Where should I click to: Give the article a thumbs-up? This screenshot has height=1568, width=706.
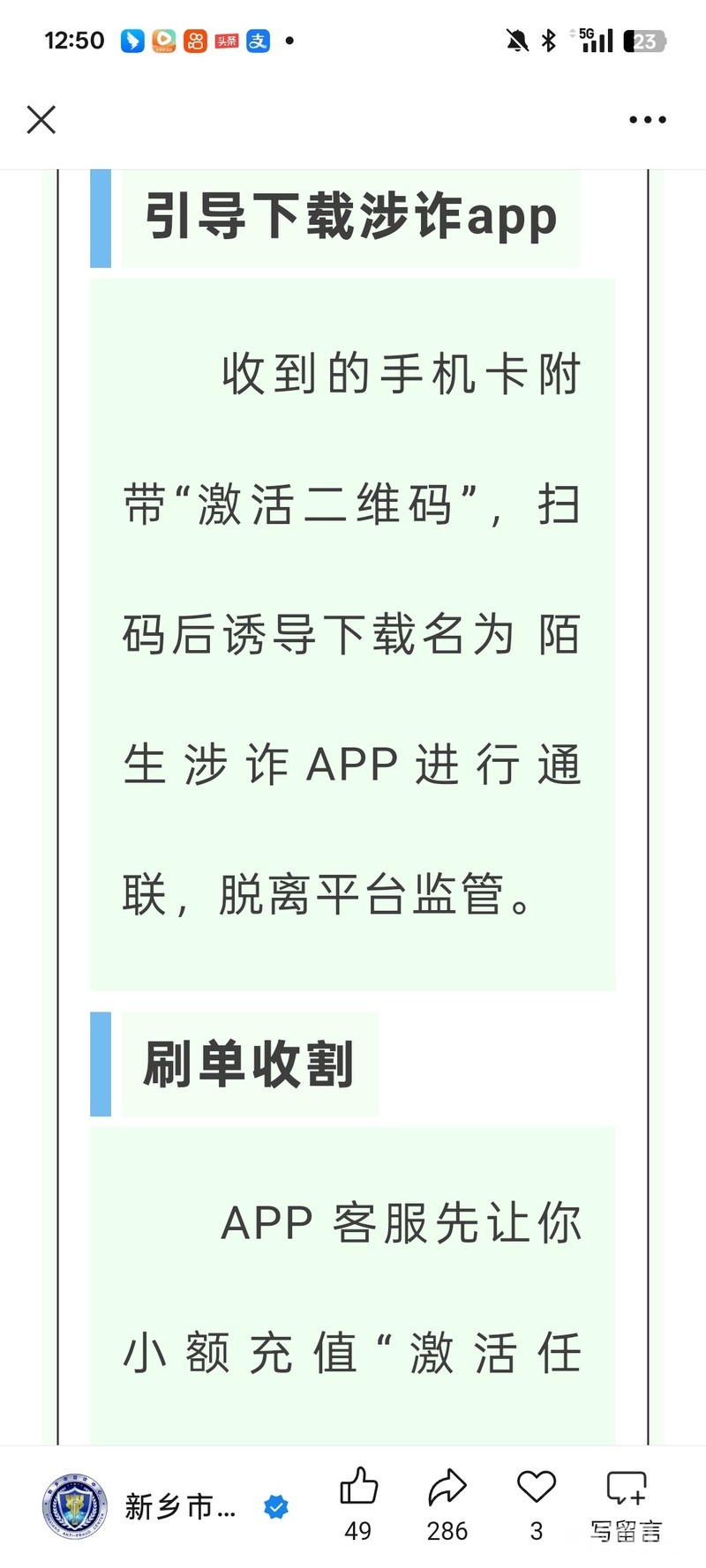tap(358, 1505)
